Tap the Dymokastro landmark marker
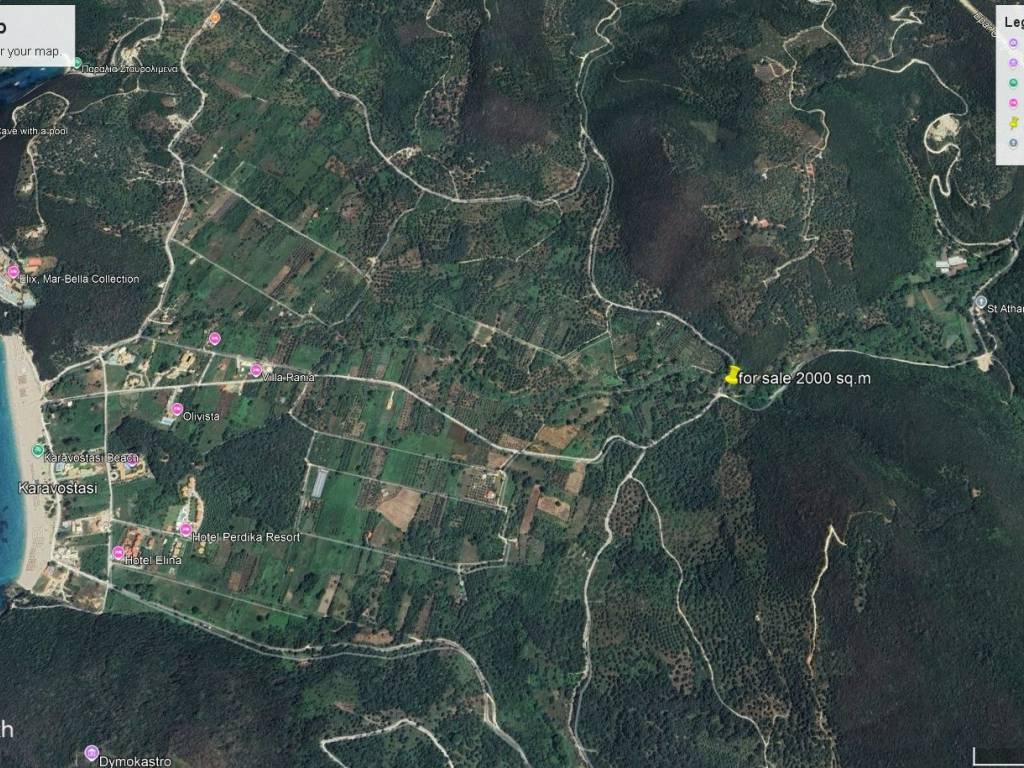Screen dimensions: 1024x768 click(x=91, y=752)
